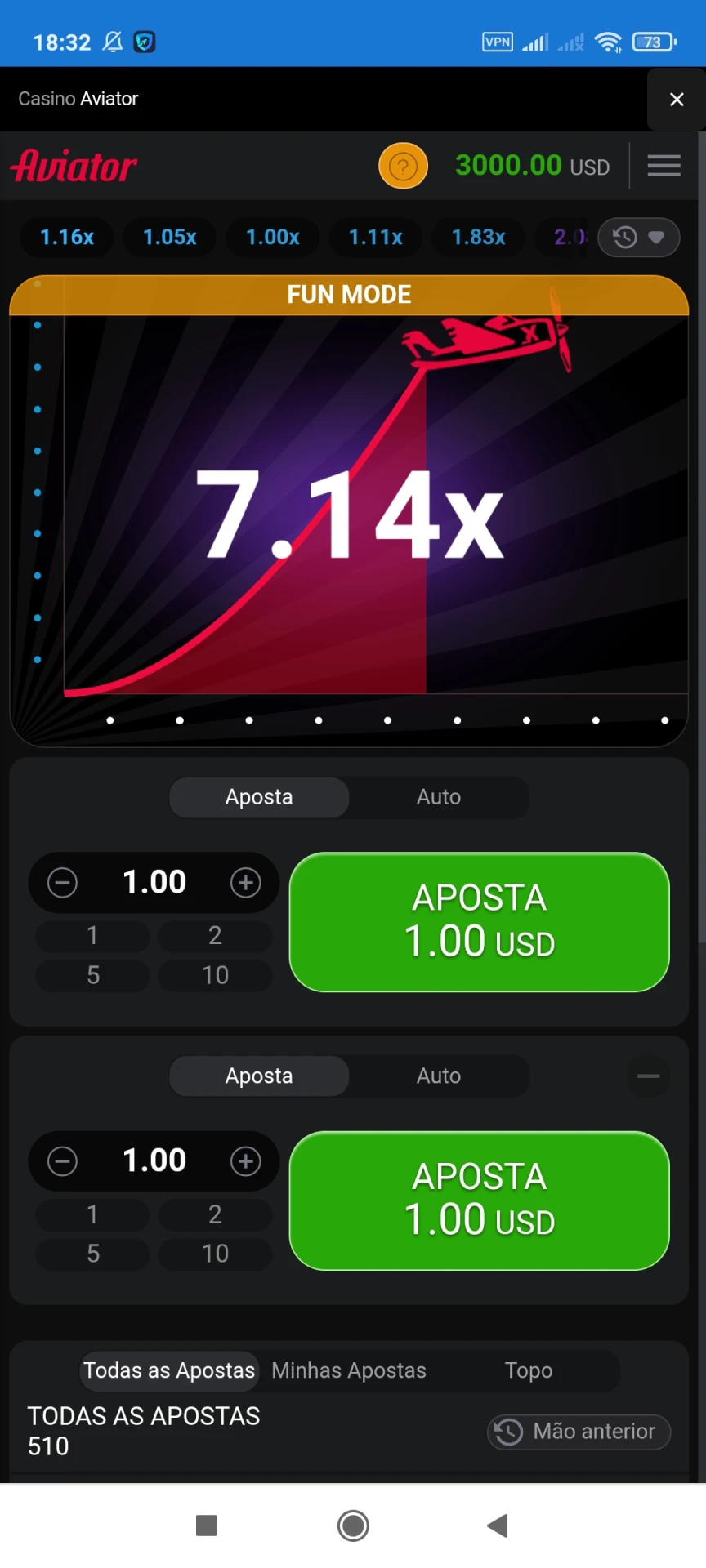Viewport: 706px width, 1568px height.
Task: Select Aposta mode on first panel
Action: pos(258,797)
